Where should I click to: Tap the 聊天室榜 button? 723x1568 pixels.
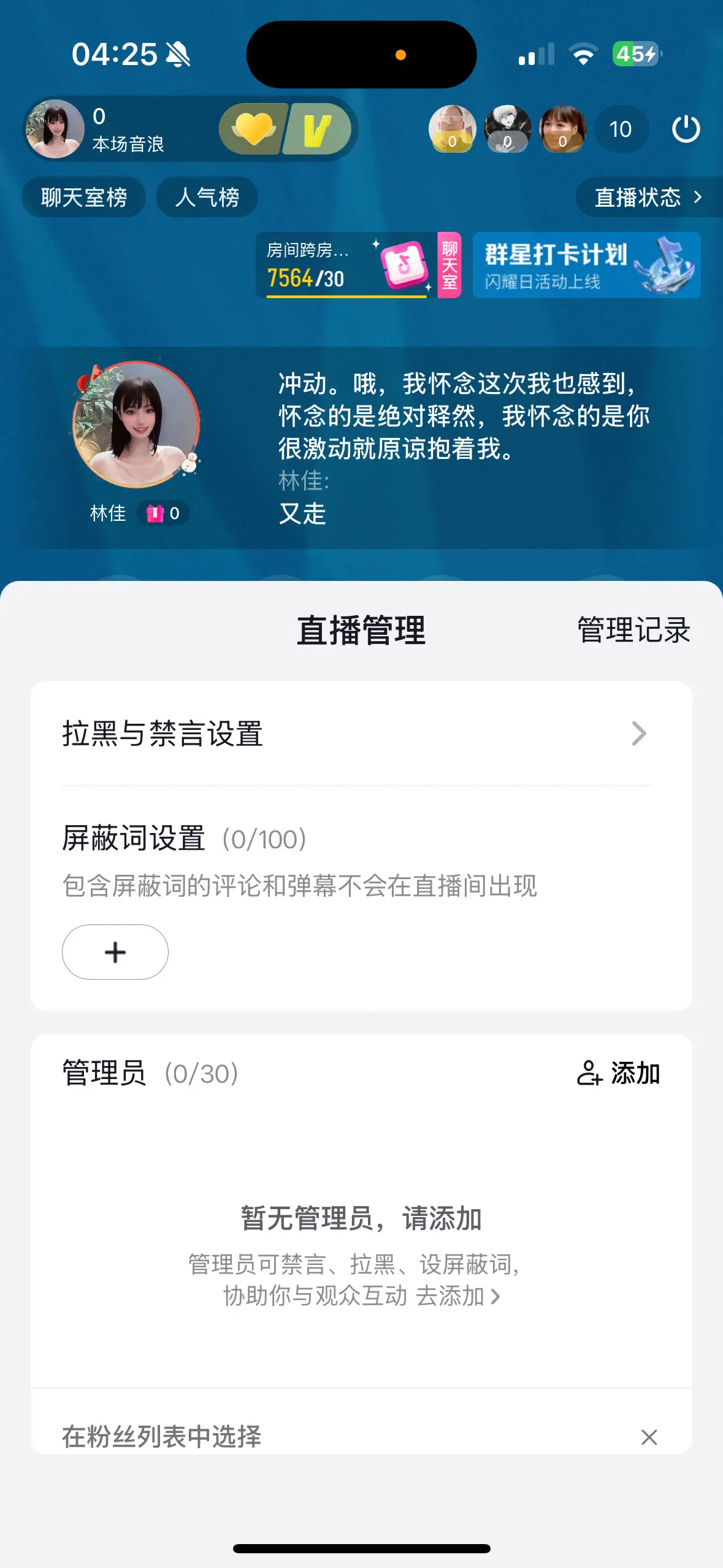tap(83, 197)
